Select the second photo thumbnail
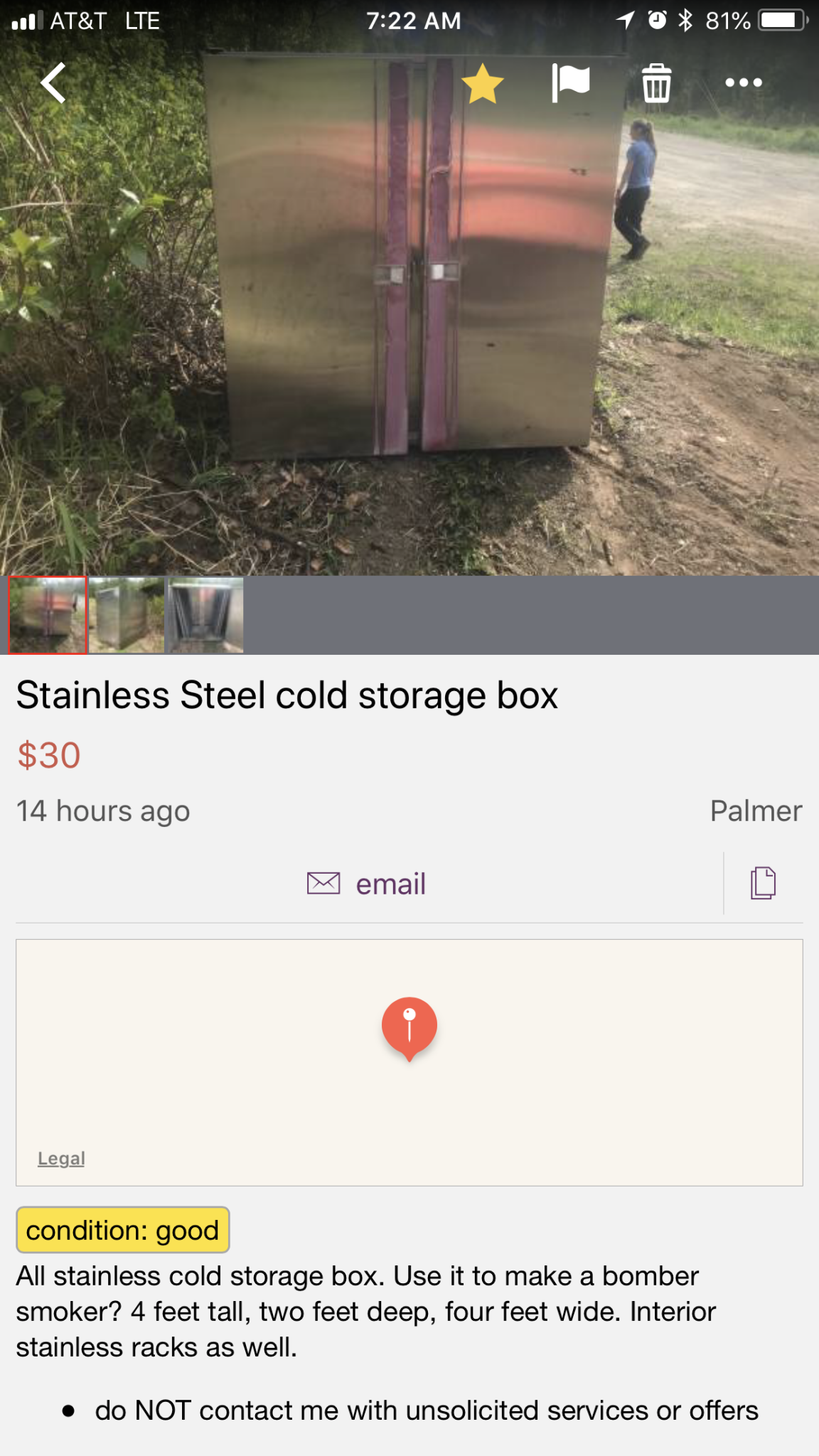The height and width of the screenshot is (1456, 819). 126,615
